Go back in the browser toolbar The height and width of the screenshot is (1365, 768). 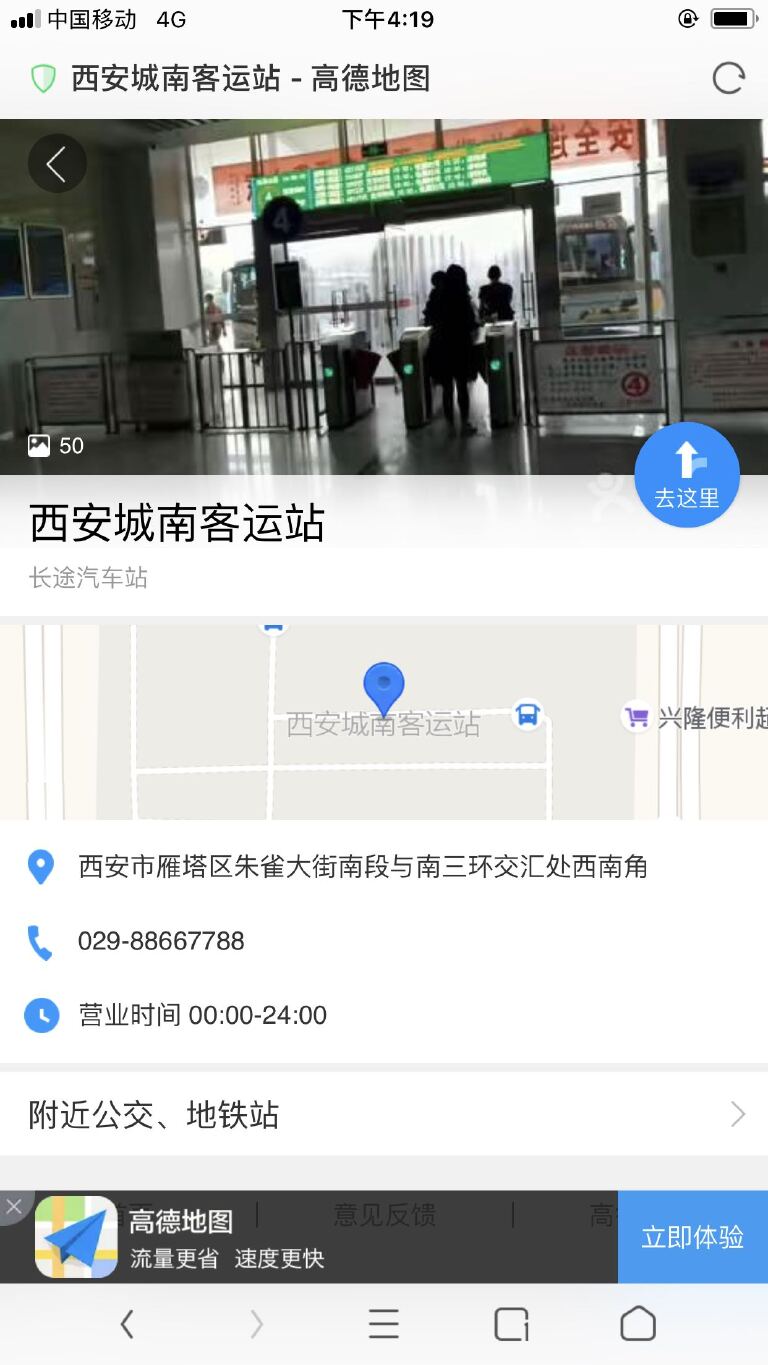point(127,1324)
